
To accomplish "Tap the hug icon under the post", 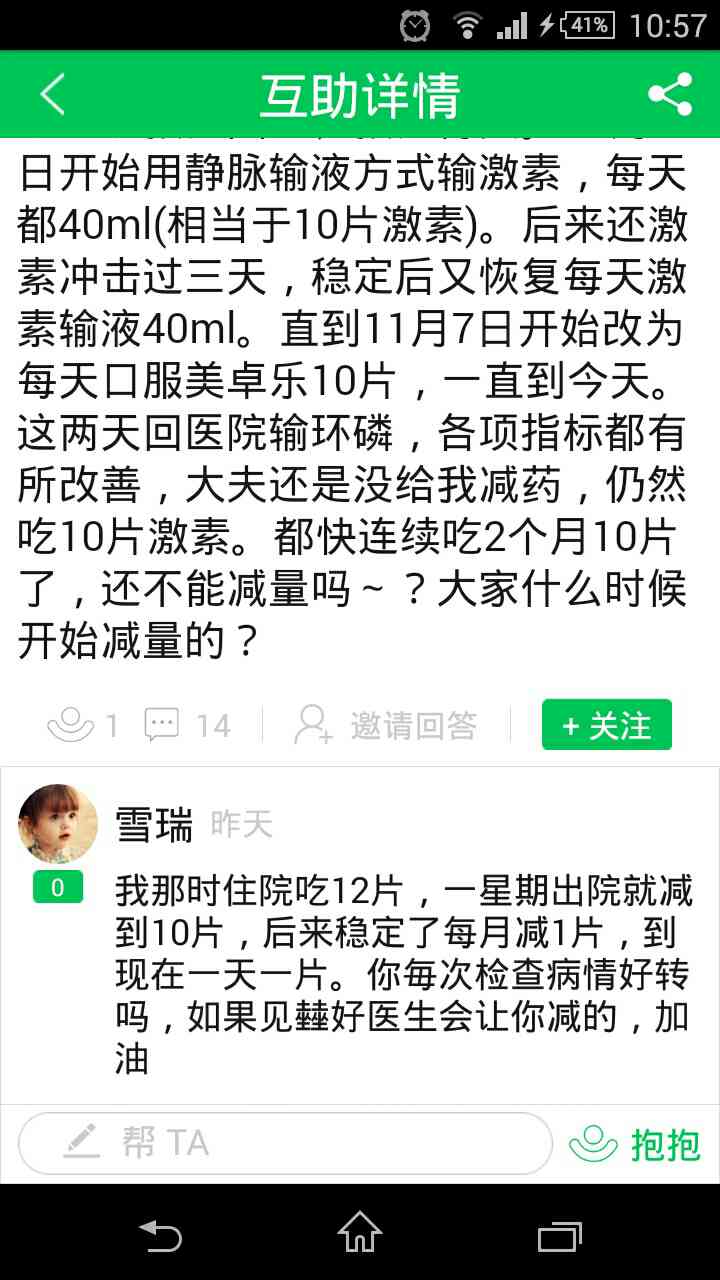I will click(70, 724).
